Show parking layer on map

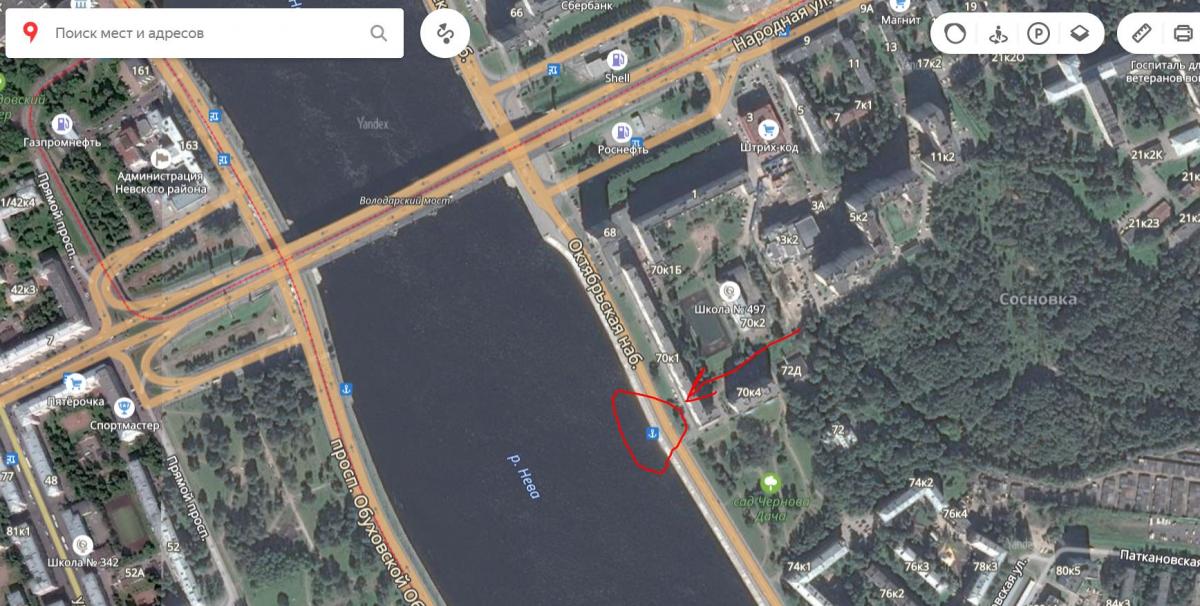click(1038, 34)
